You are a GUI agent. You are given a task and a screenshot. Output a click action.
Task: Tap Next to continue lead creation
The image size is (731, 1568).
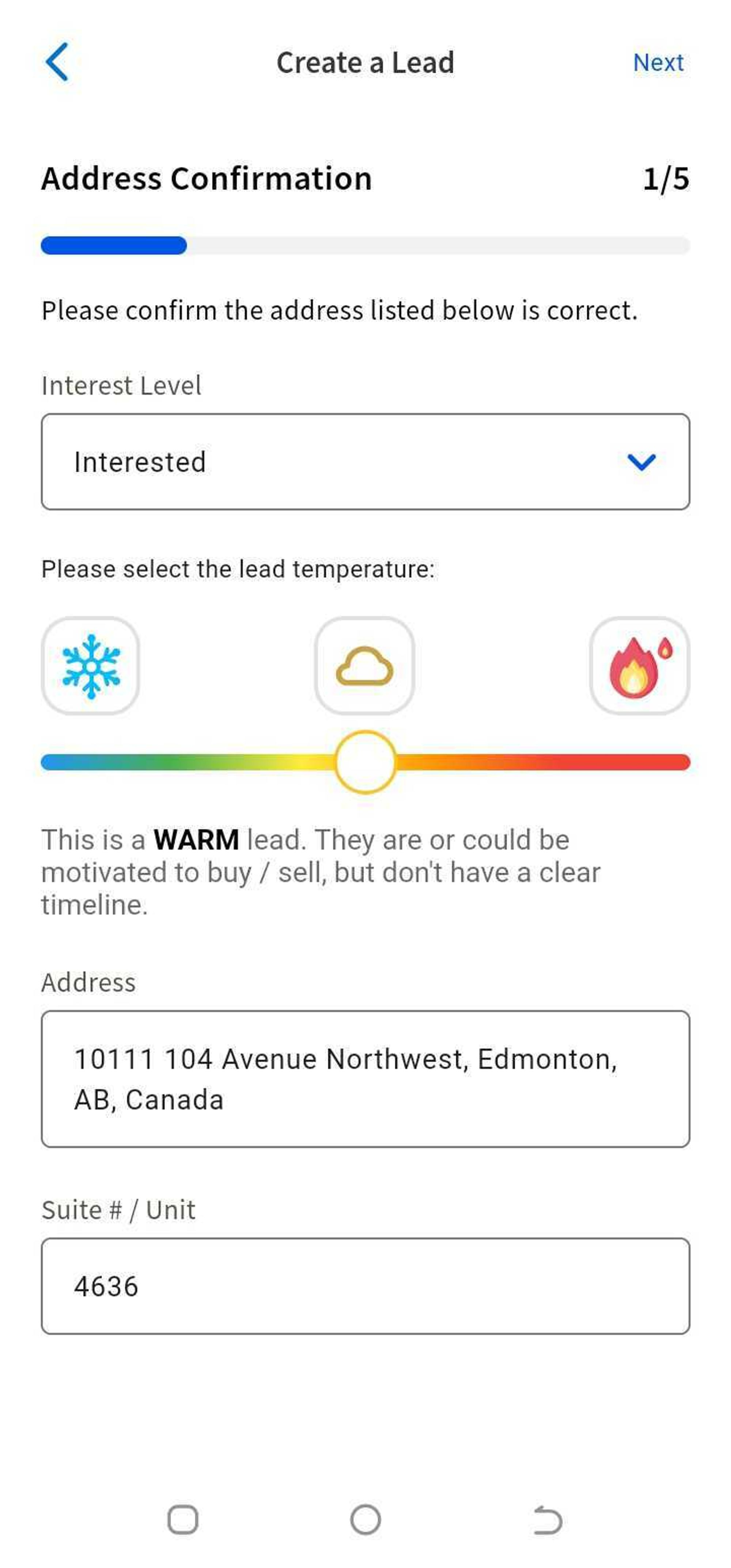coord(658,63)
